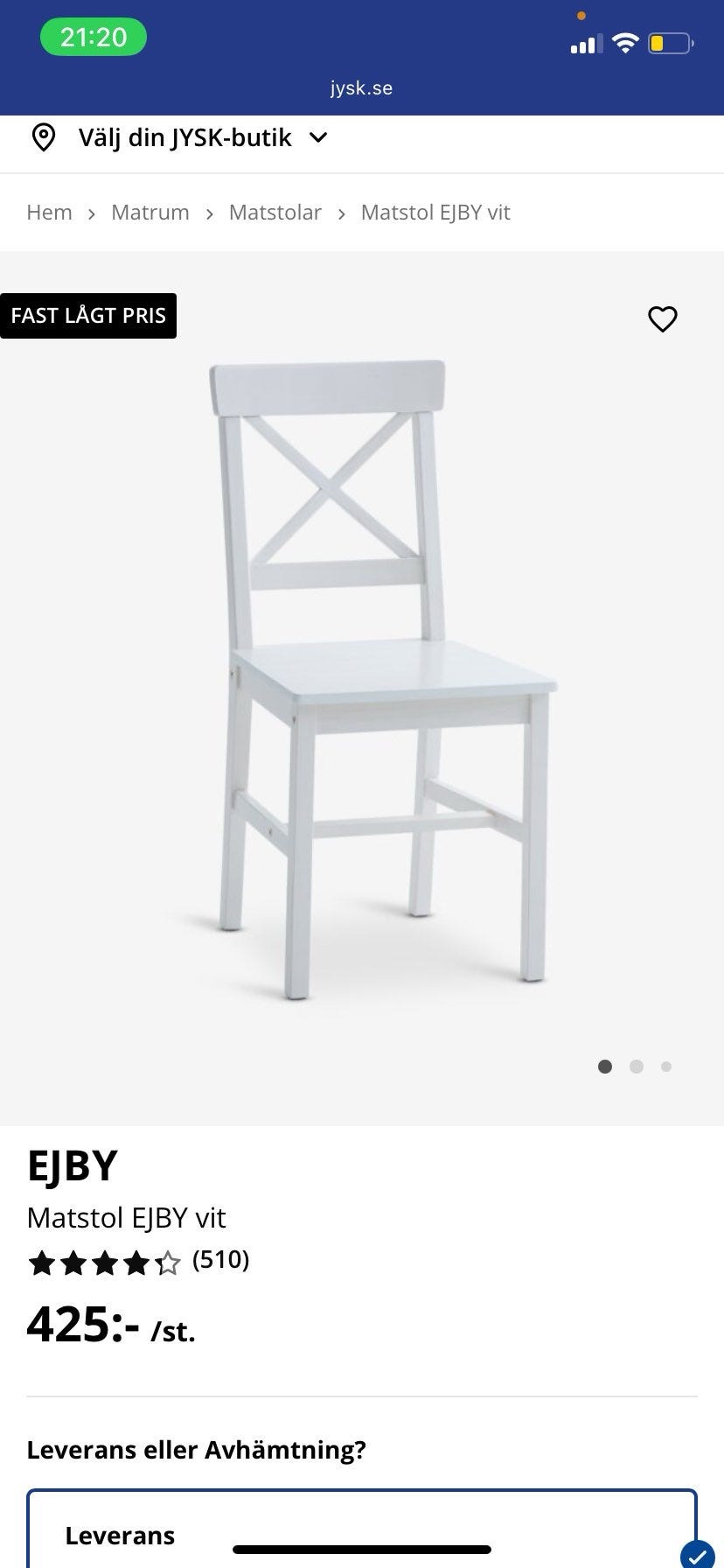Open the Matstolar breadcrumb link
This screenshot has height=1568, width=724.
point(275,213)
